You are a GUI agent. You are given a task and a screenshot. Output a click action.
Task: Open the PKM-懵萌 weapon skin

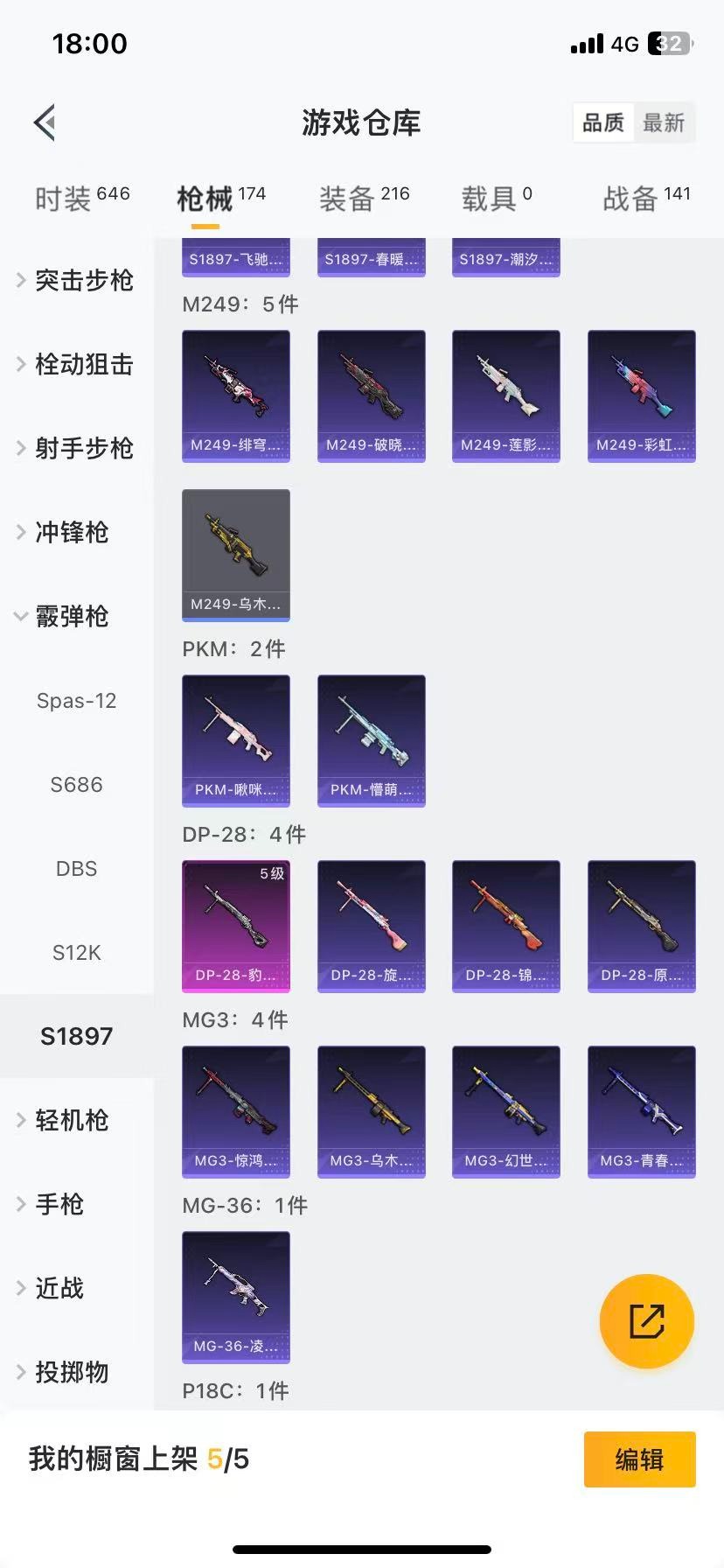pyautogui.click(x=371, y=740)
